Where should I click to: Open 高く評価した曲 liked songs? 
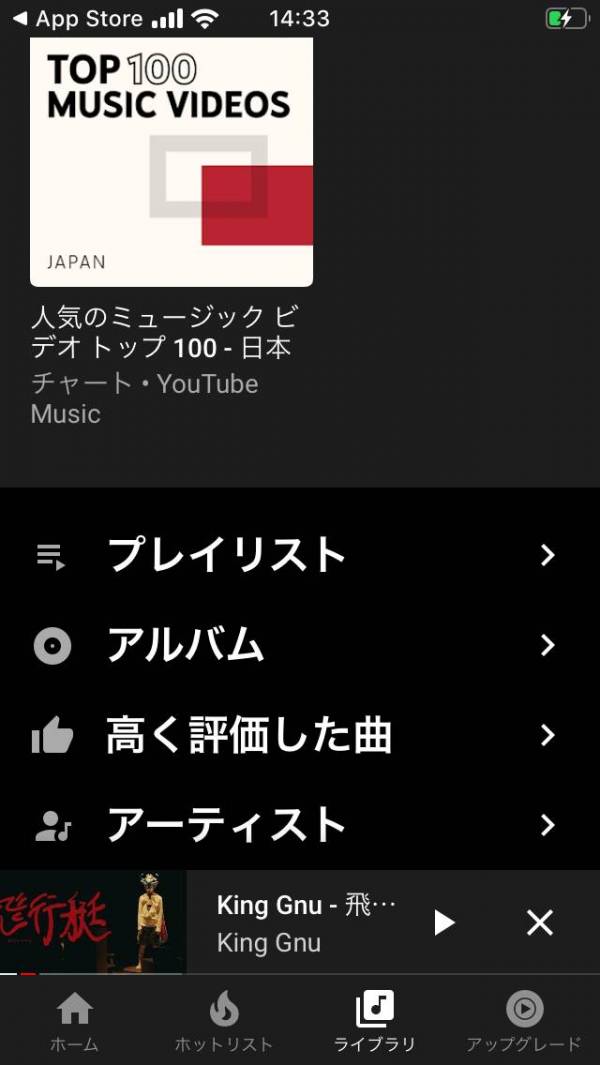coord(300,735)
